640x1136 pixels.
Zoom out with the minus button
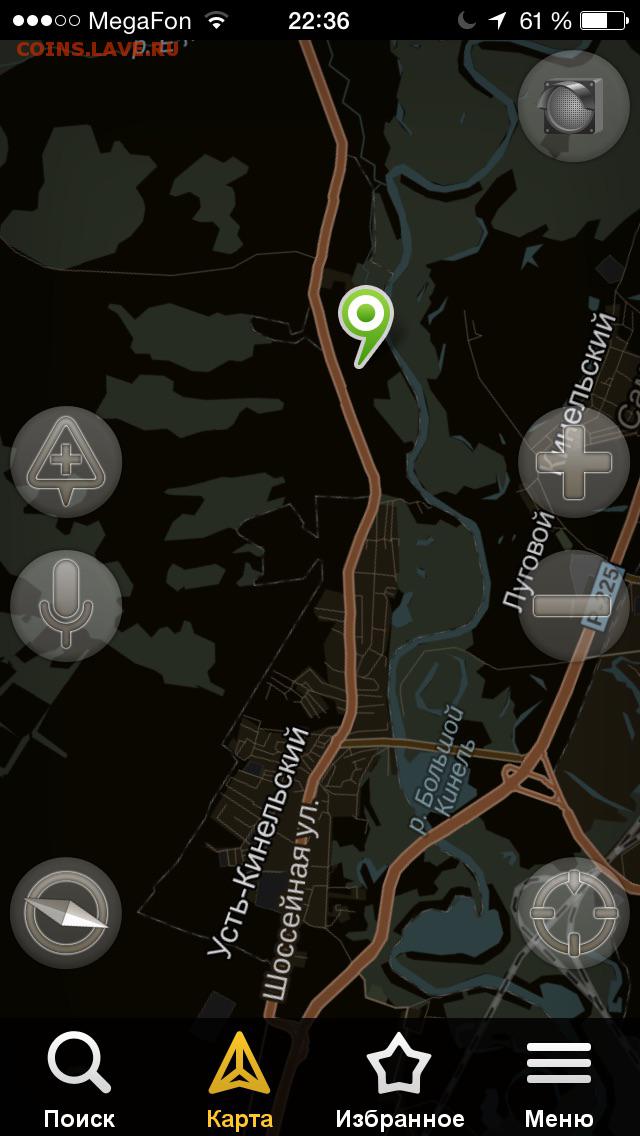tap(574, 605)
